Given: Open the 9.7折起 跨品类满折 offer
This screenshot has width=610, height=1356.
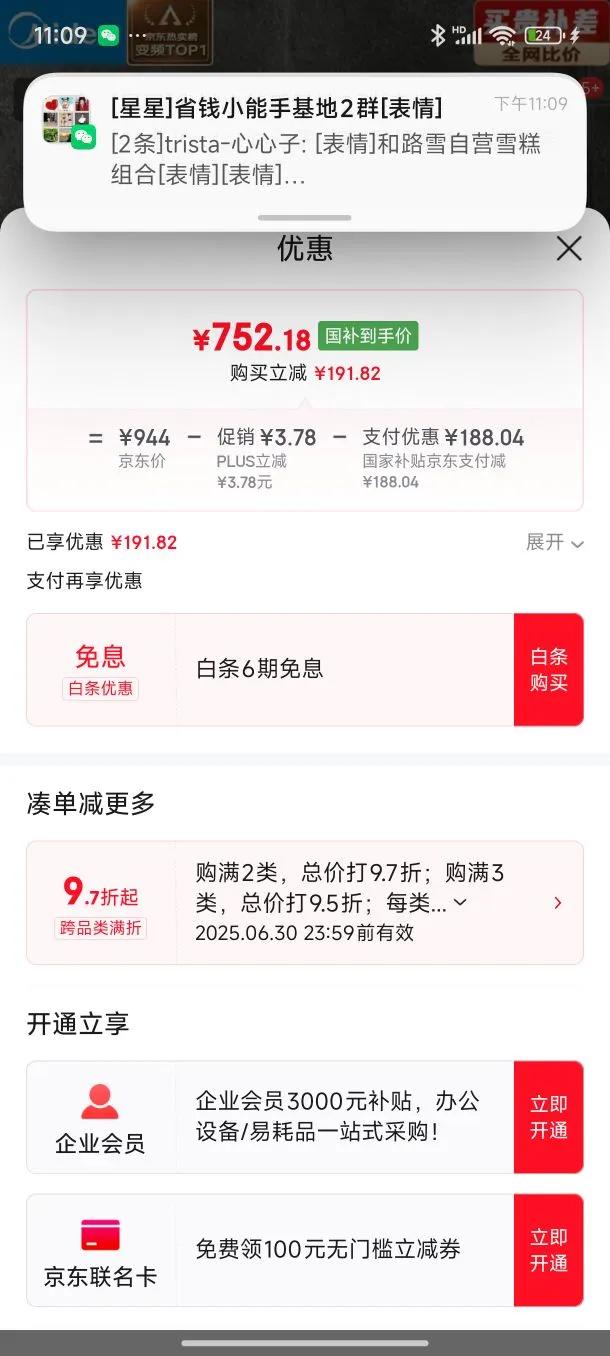Looking at the screenshot, I should pos(557,903).
